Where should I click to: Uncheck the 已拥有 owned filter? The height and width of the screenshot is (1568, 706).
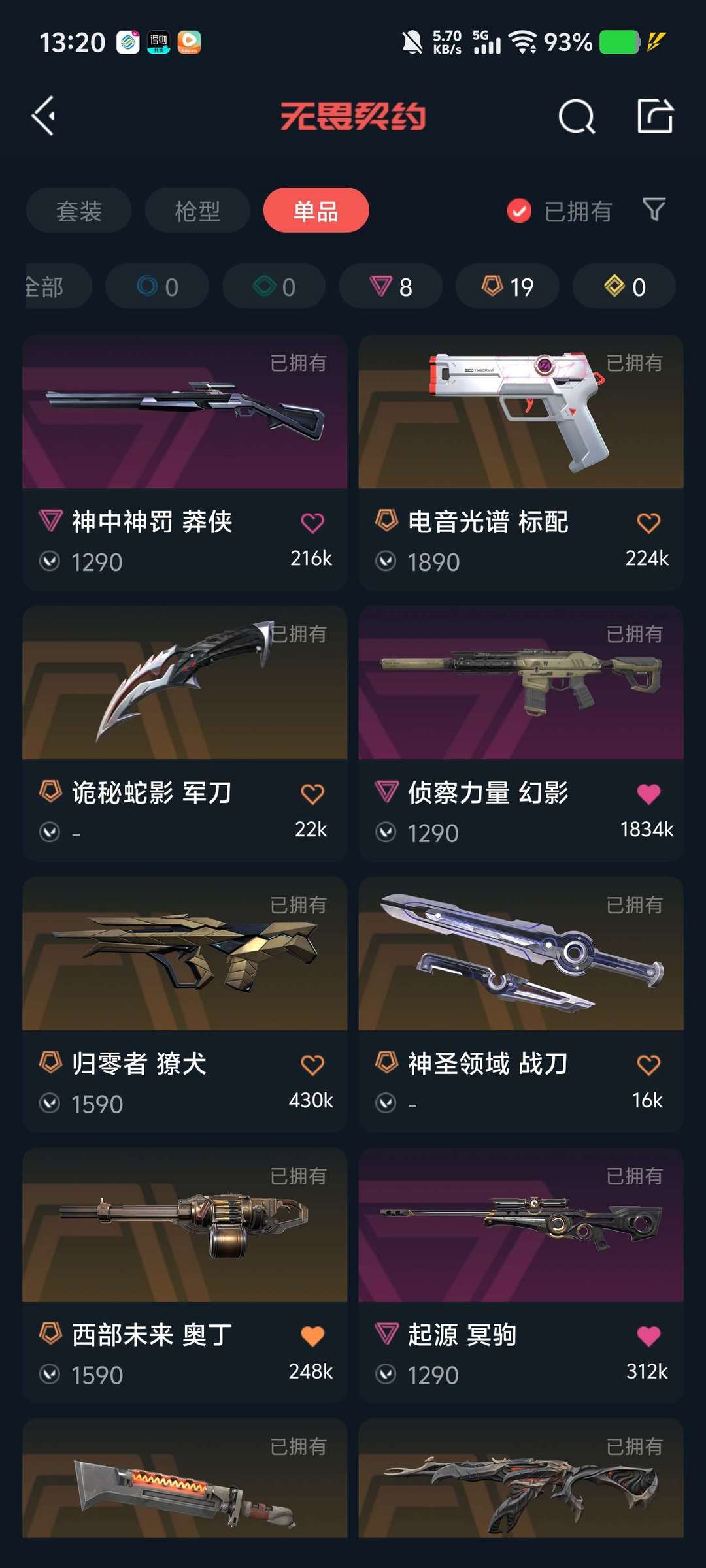point(518,210)
